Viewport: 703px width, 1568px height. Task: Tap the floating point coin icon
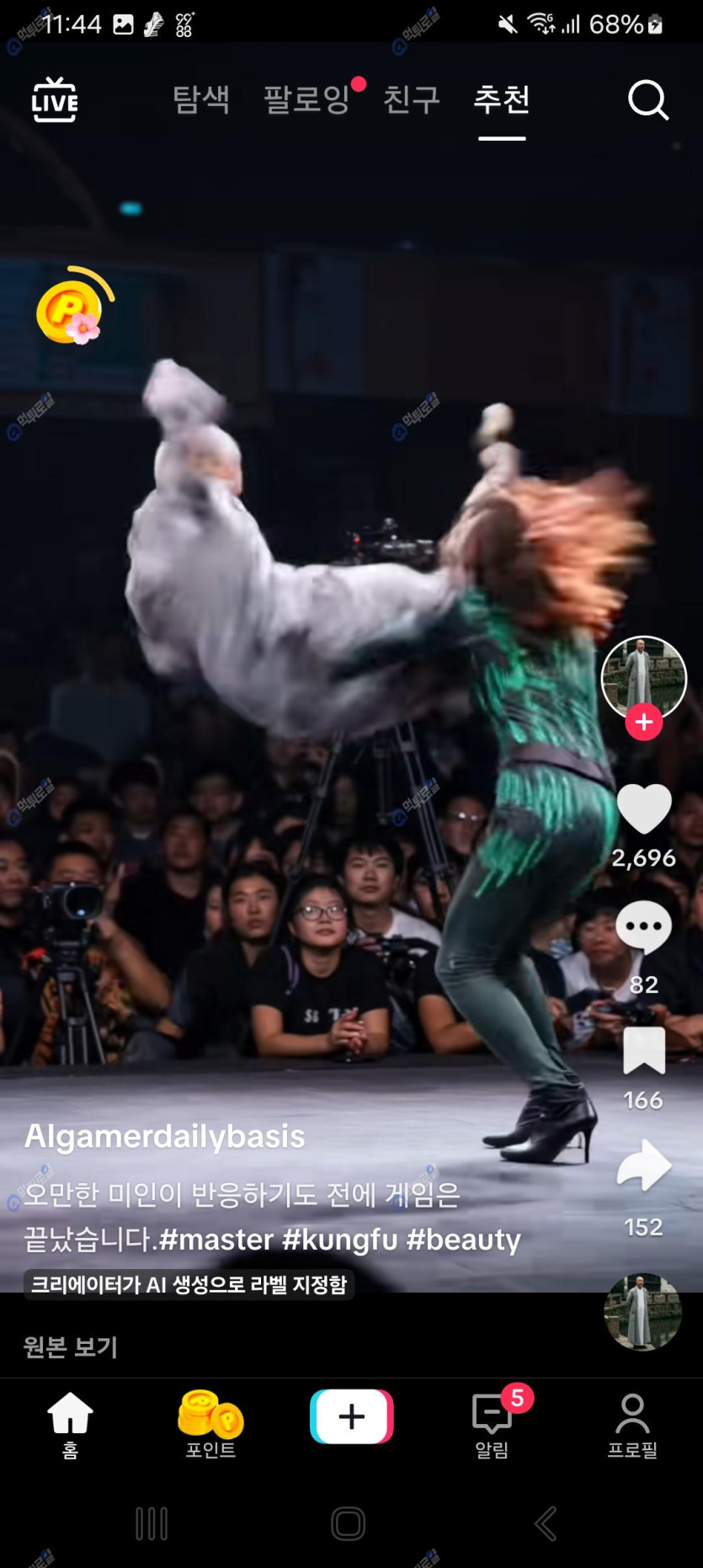click(x=72, y=307)
